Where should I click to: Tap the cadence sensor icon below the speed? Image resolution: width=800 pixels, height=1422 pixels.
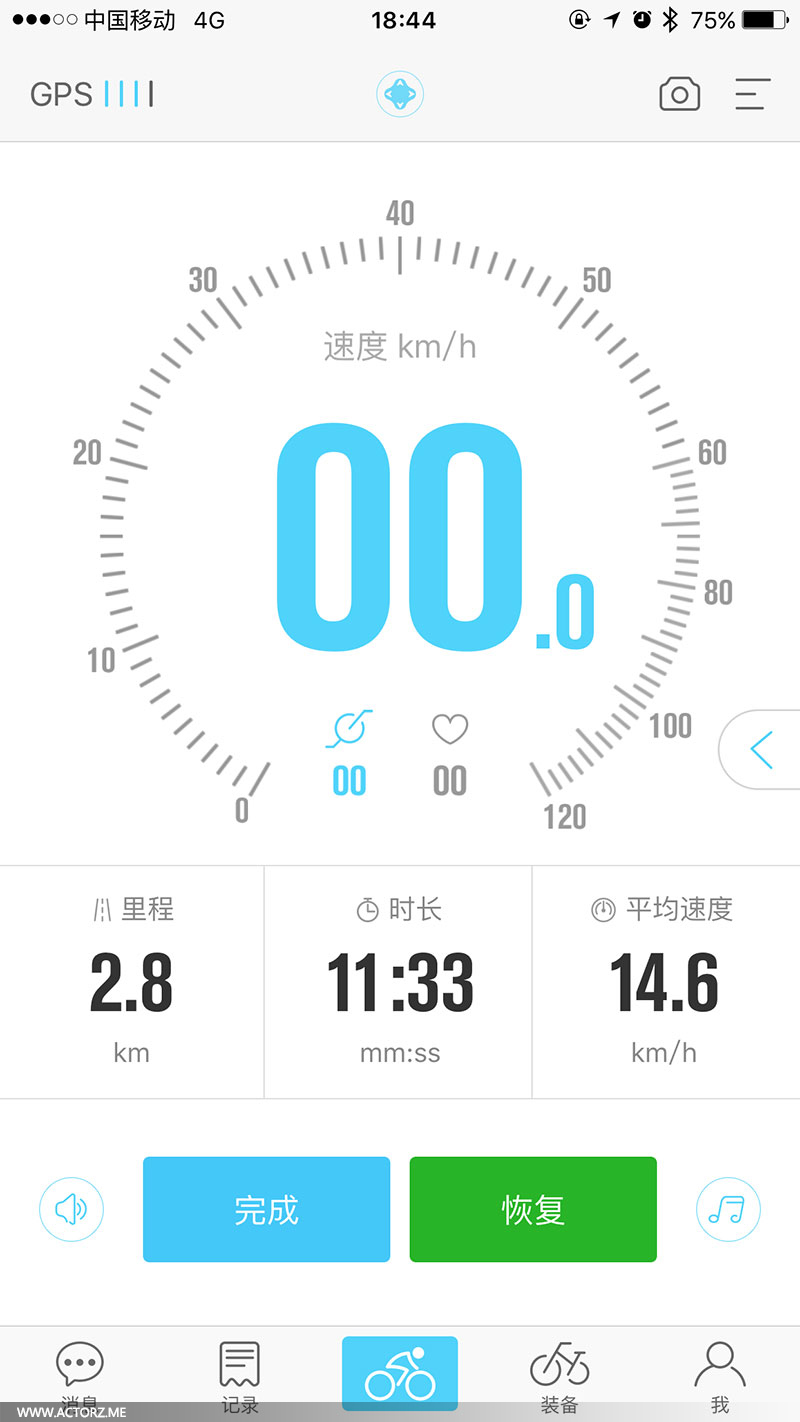348,729
